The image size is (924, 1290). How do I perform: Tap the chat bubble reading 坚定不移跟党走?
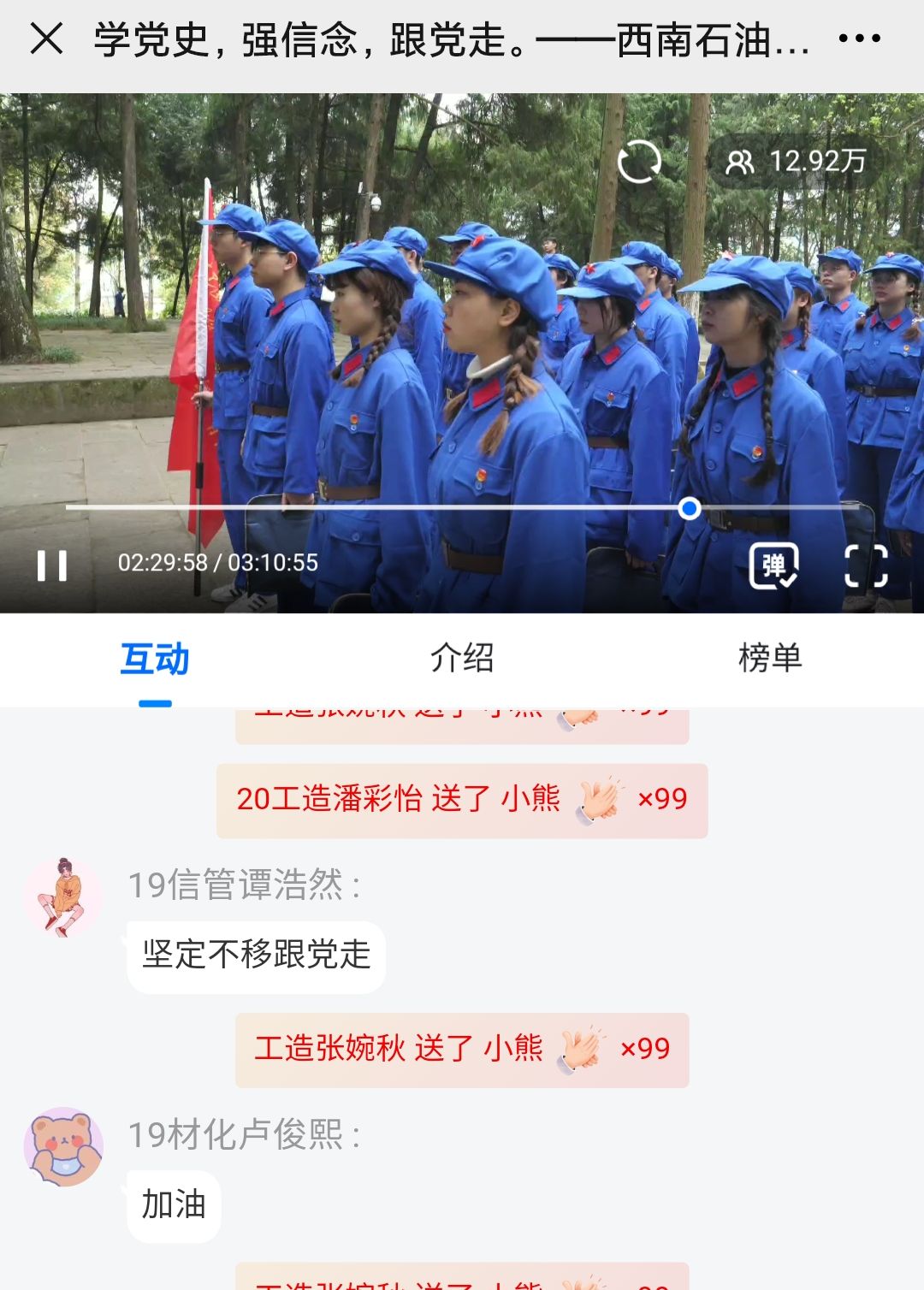(x=255, y=956)
